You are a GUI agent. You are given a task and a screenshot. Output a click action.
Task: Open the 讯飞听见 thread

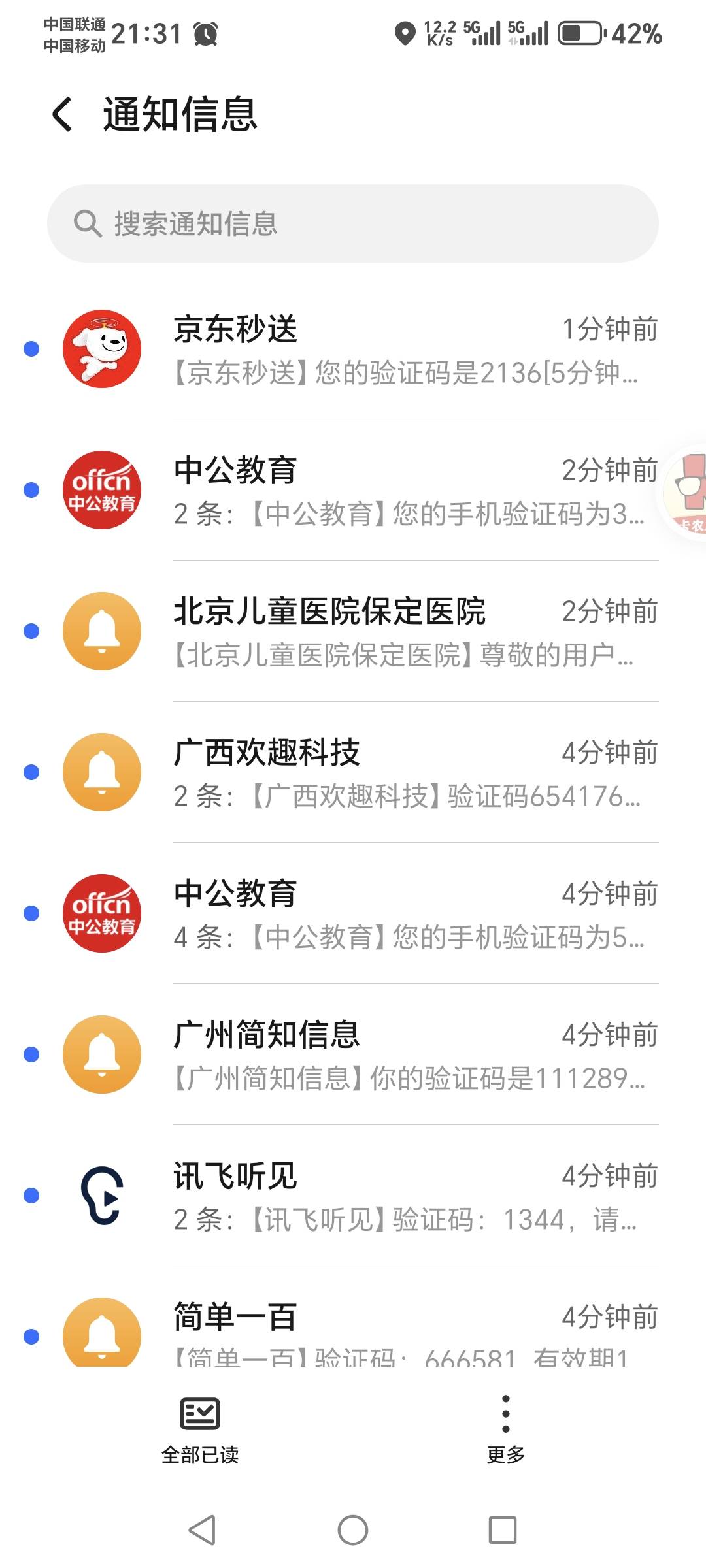(x=353, y=1196)
